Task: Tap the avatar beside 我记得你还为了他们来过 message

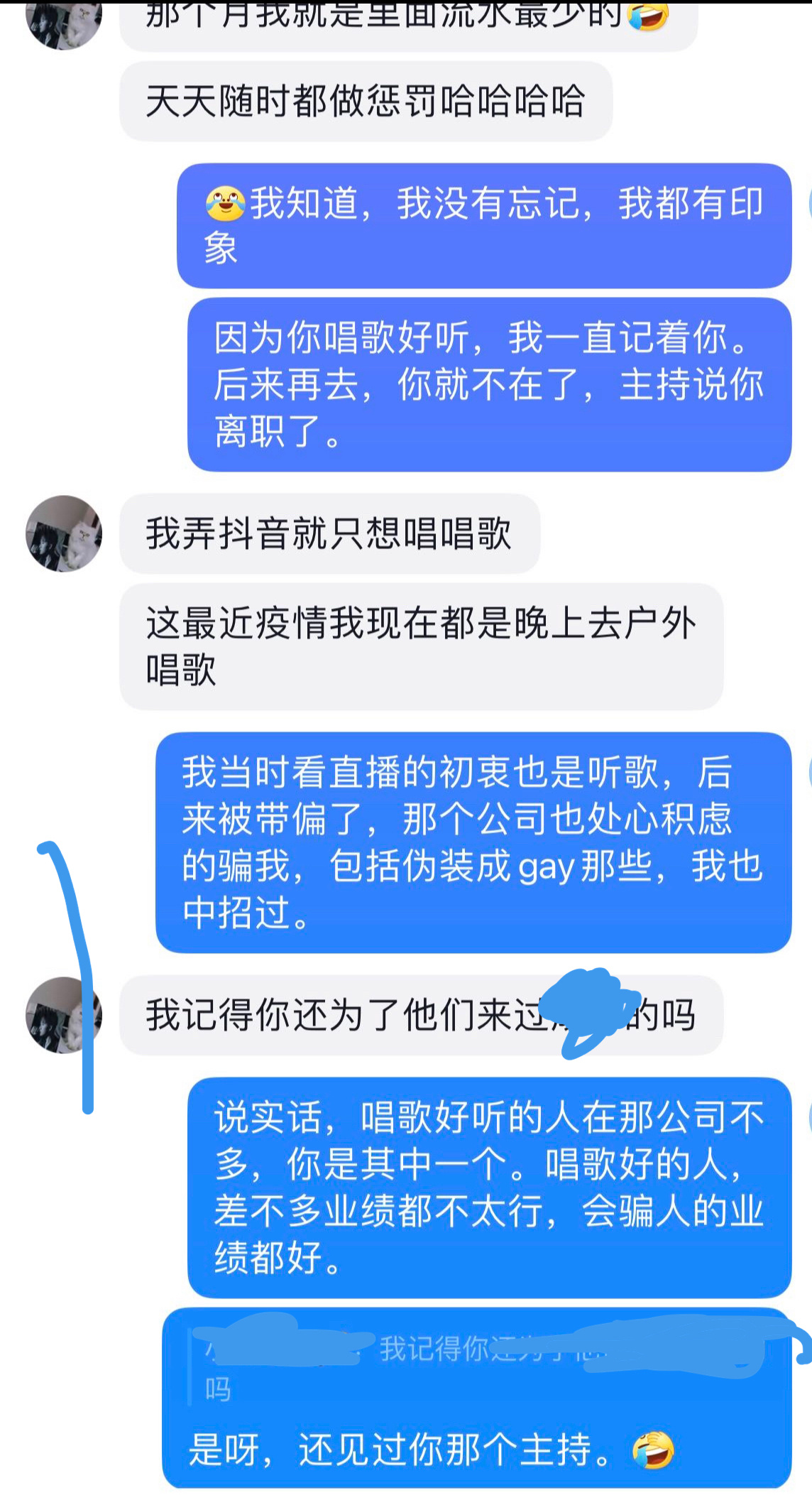Action: [x=62, y=1015]
